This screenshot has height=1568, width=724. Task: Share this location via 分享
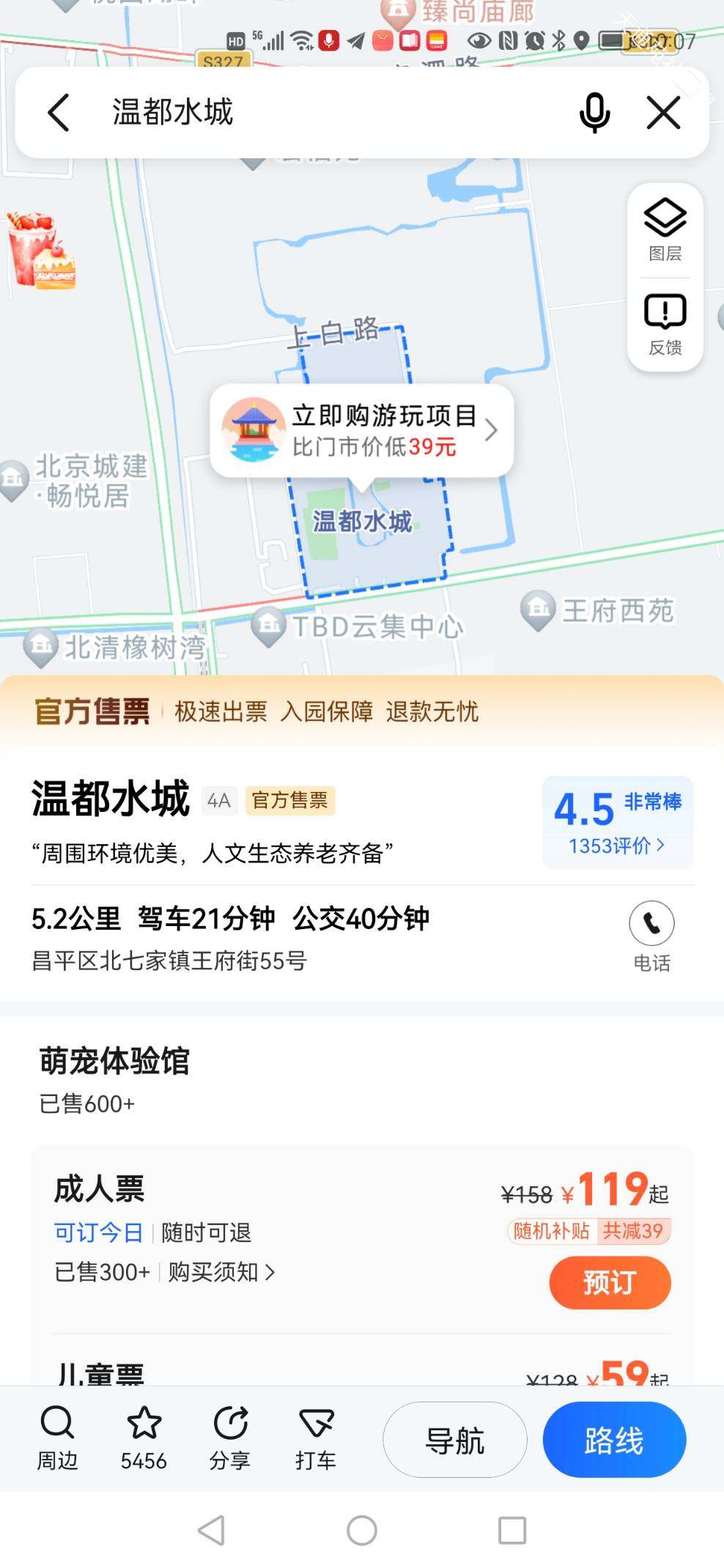[x=230, y=1438]
